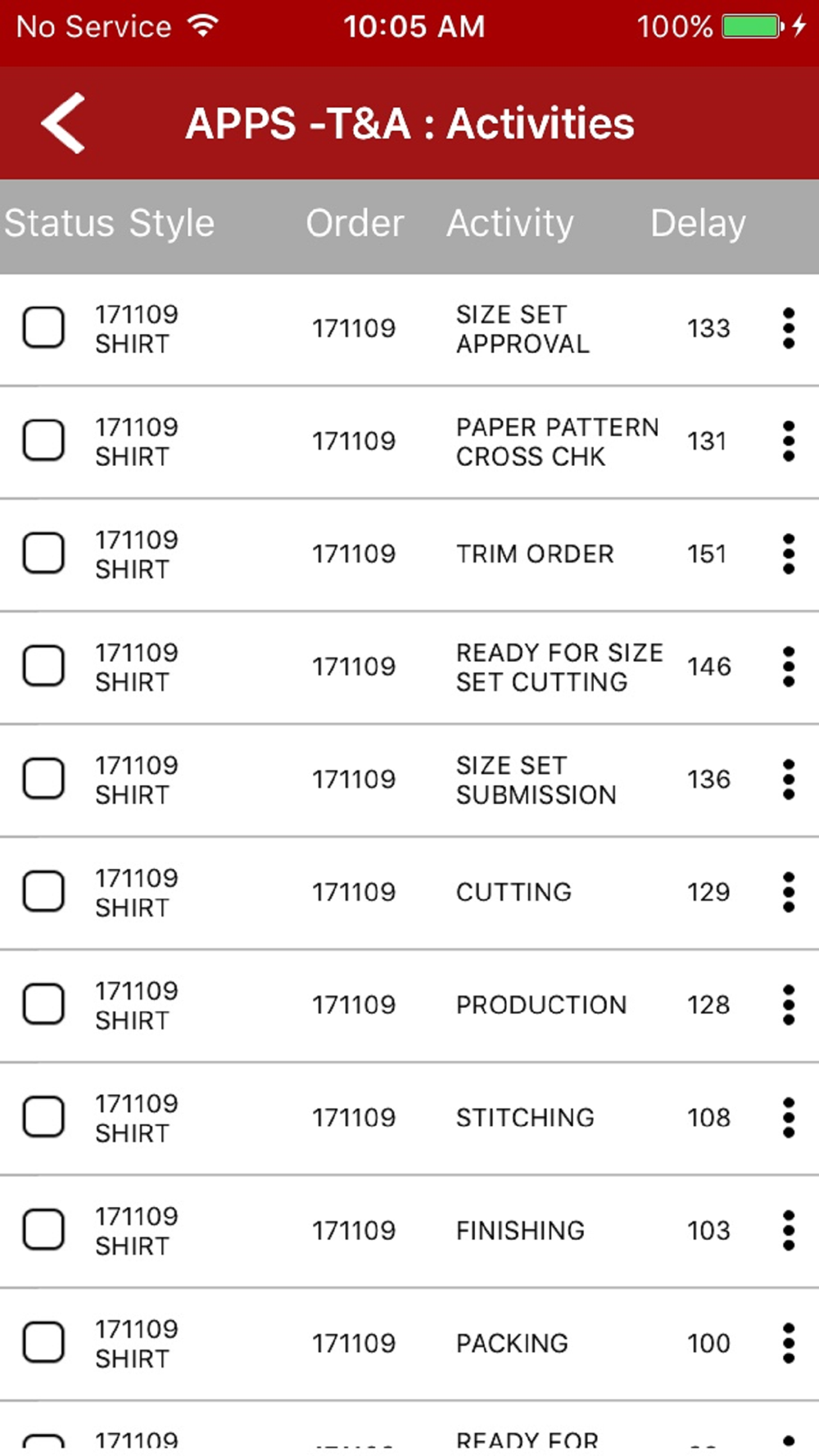Open more options for READY FOR SIZE SET CUTTING
819x1456 pixels.
point(788,667)
